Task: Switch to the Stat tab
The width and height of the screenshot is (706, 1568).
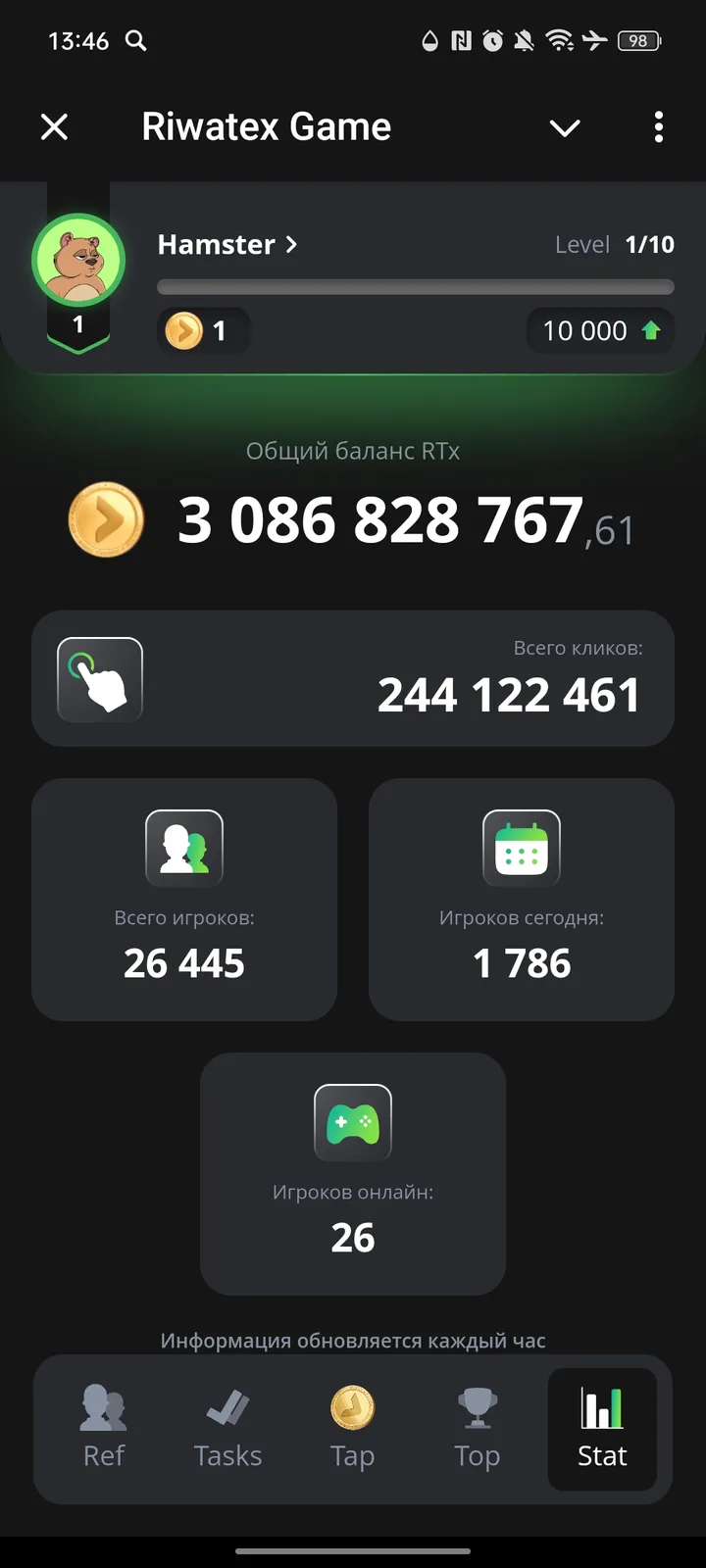Action: [x=602, y=1429]
